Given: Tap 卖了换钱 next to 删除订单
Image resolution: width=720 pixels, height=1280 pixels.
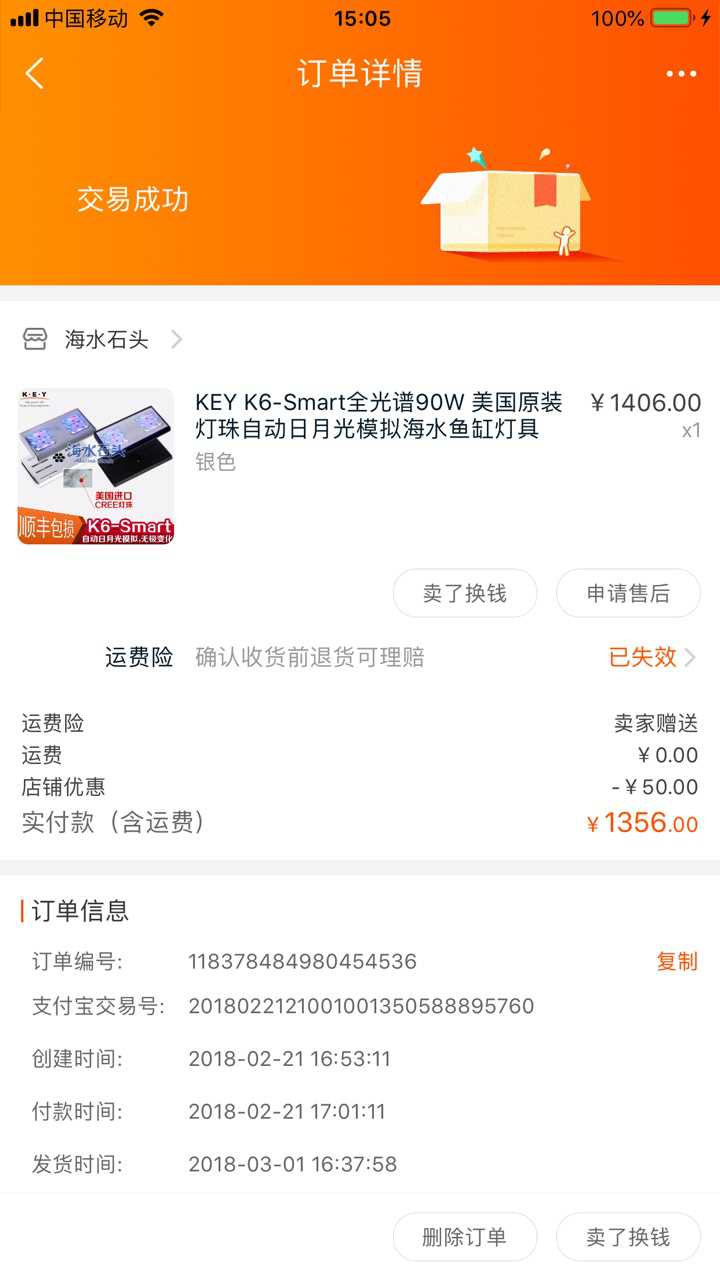Looking at the screenshot, I should coord(628,1237).
